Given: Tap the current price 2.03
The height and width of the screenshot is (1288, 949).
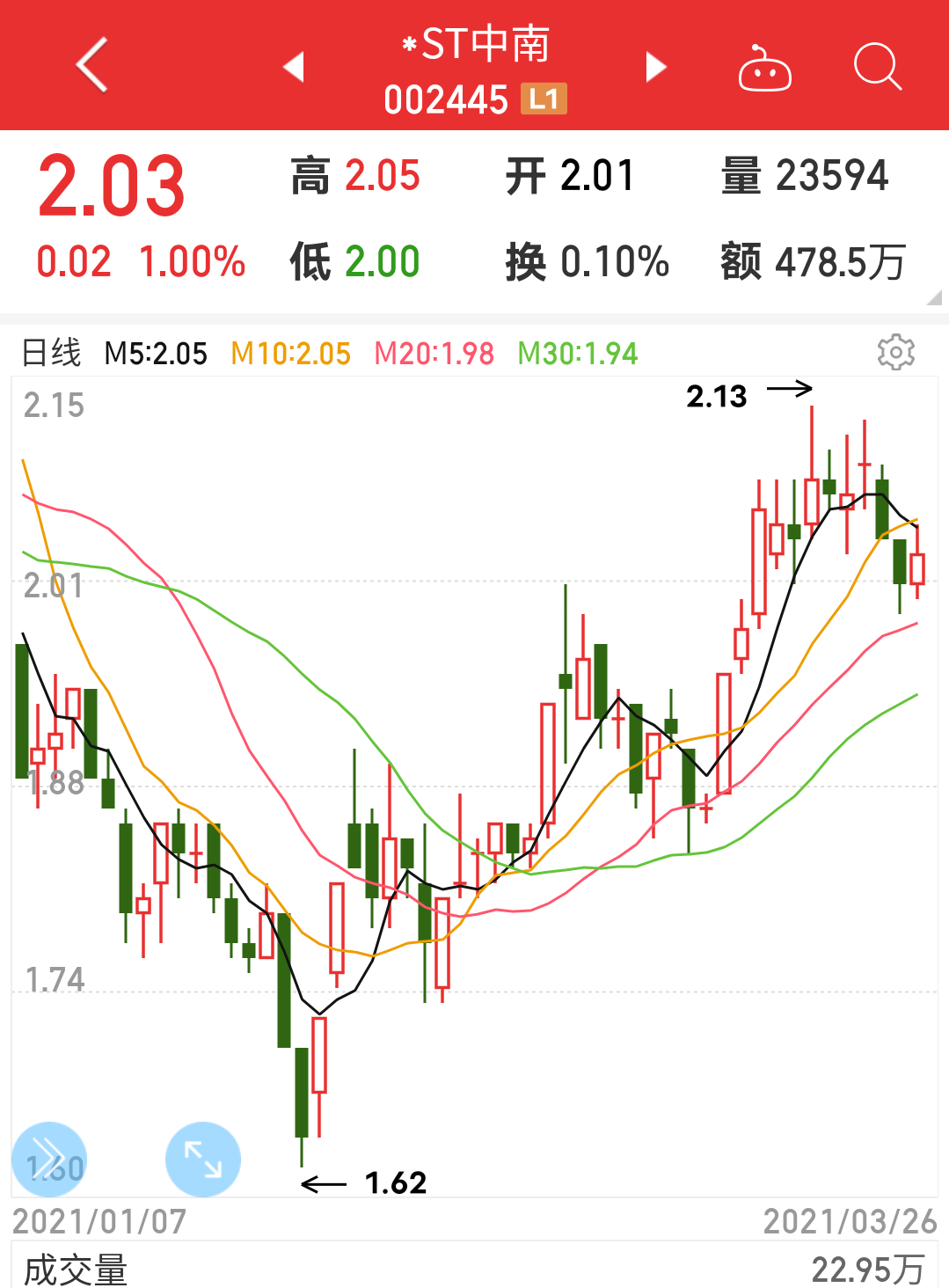Looking at the screenshot, I should (111, 183).
